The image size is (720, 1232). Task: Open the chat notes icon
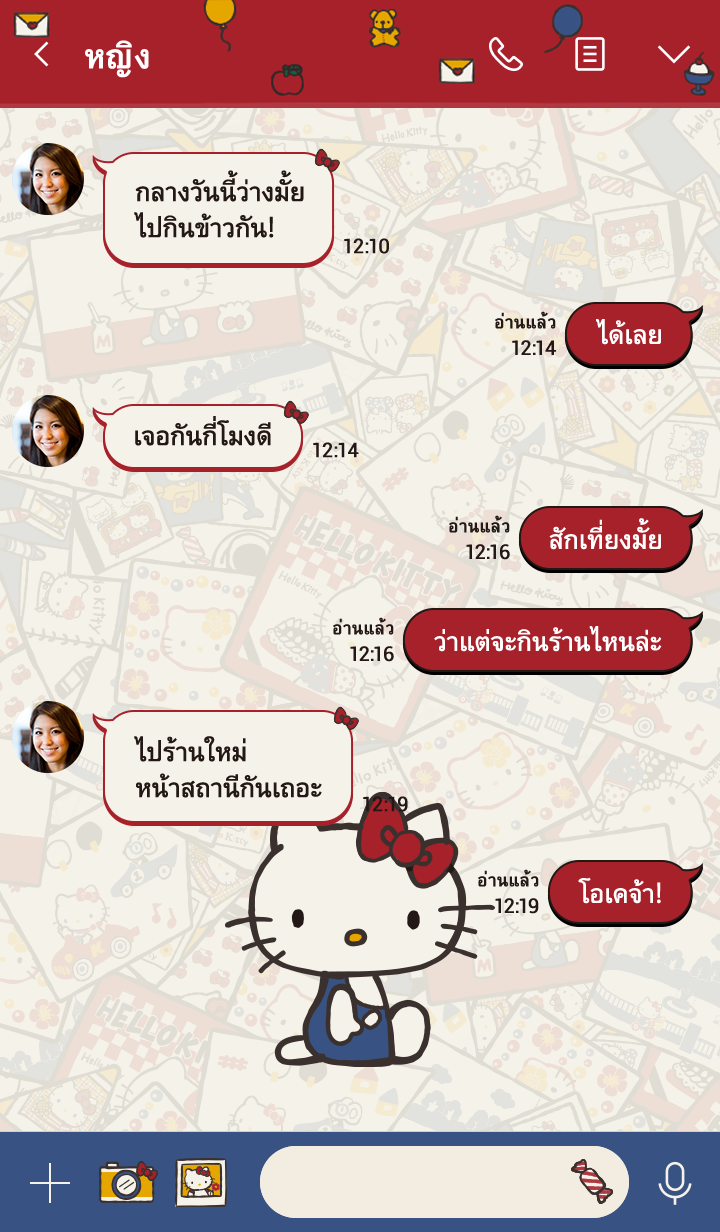(x=590, y=54)
